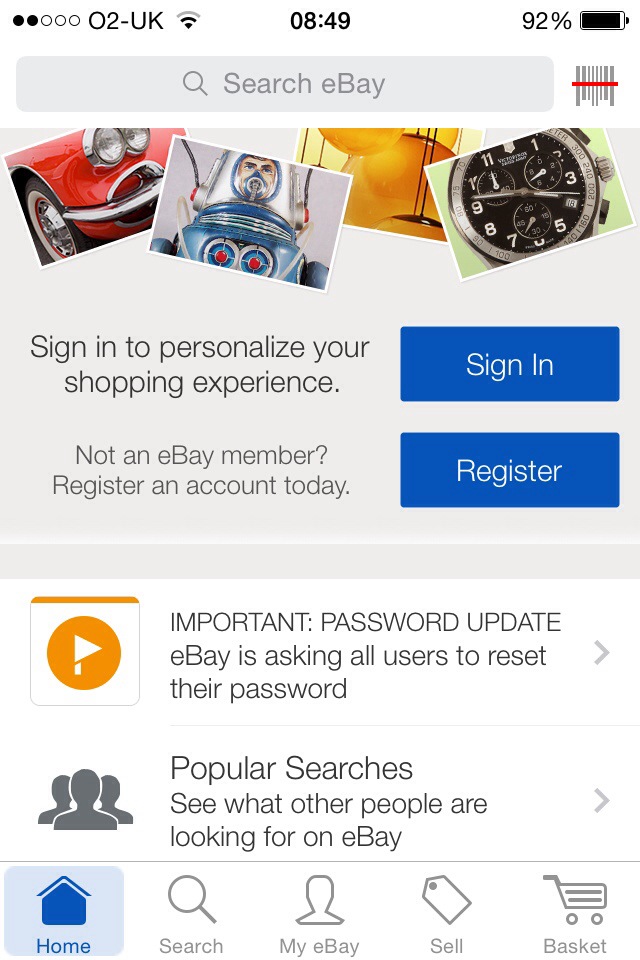Go to the Home tab
Screen dimensions: 640x960
point(64,914)
